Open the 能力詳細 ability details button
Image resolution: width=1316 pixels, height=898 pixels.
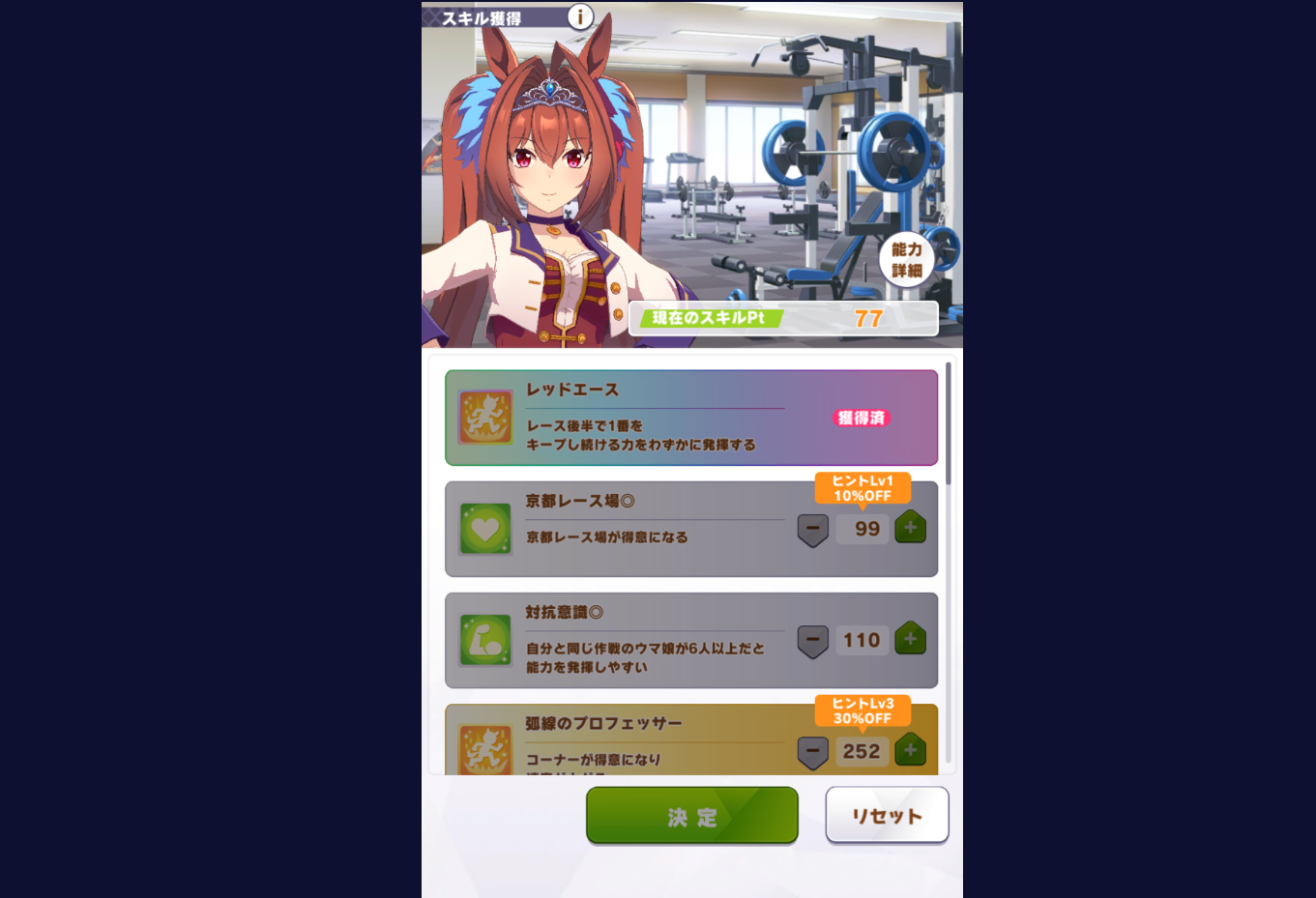[x=906, y=260]
